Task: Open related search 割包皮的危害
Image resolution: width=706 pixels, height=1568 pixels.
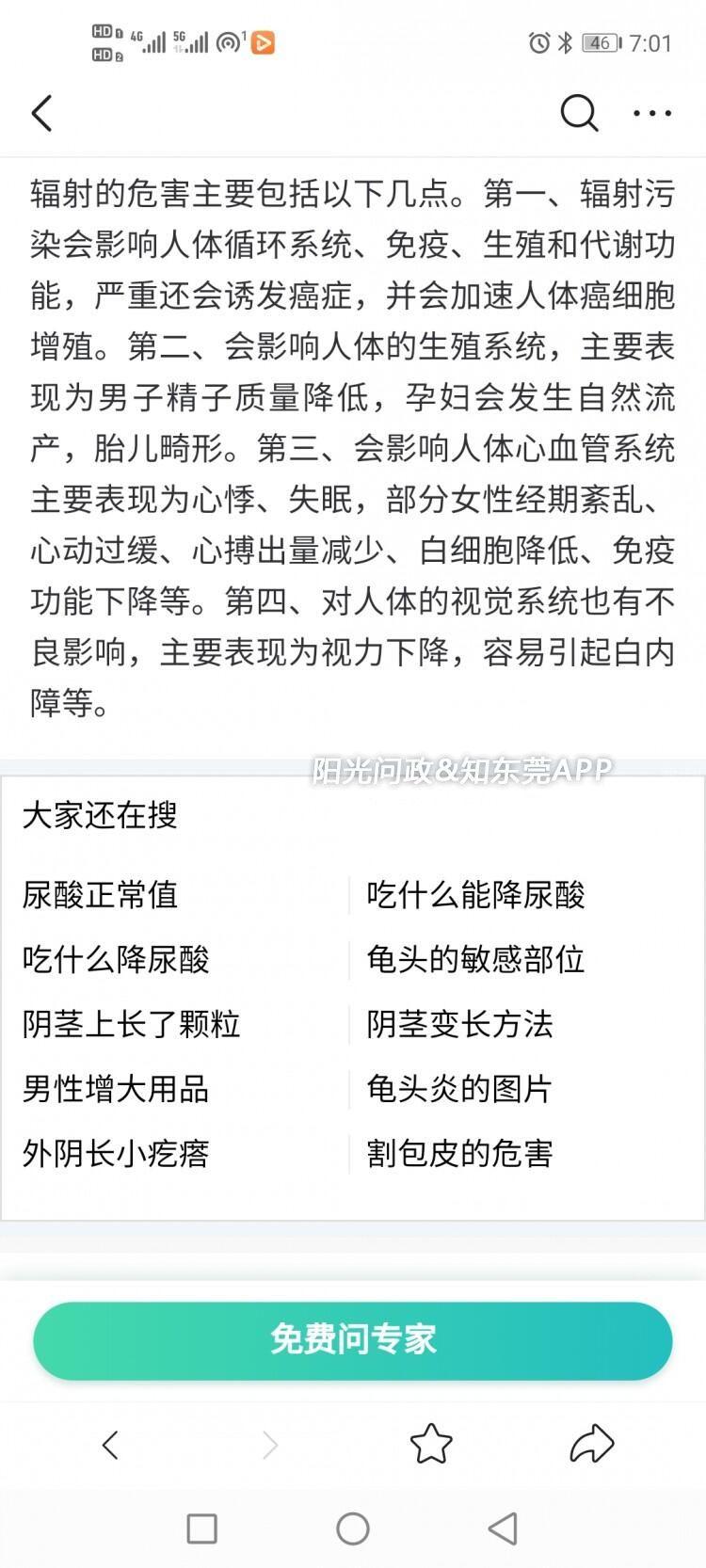Action: 460,1153
